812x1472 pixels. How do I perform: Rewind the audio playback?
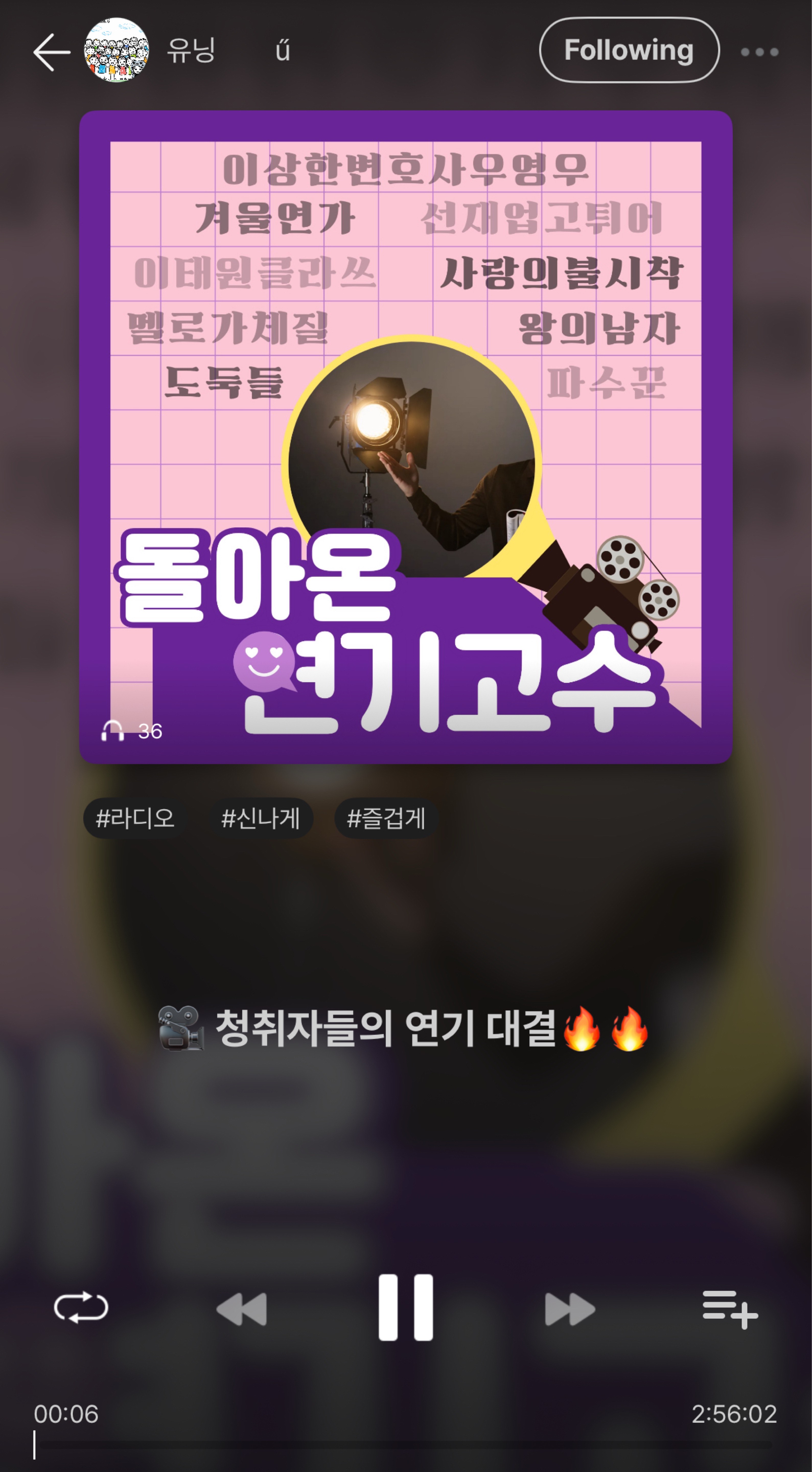click(242, 1308)
